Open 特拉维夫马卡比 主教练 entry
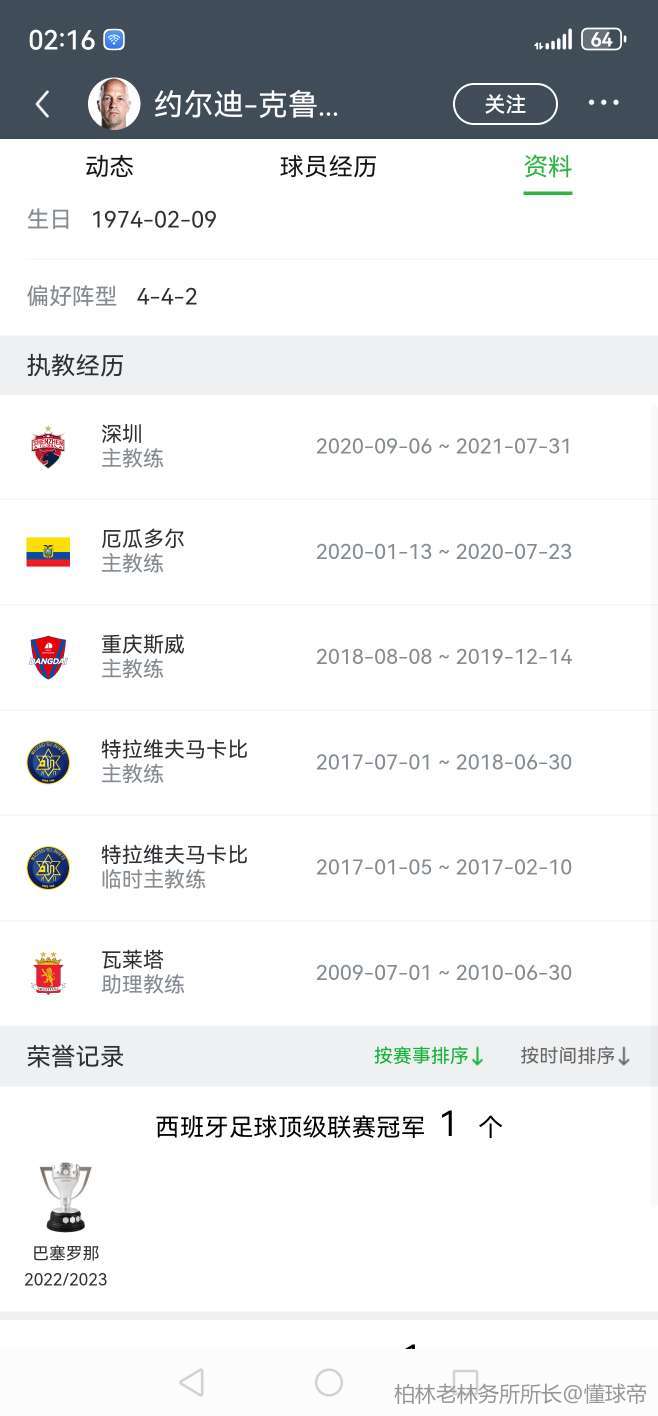This screenshot has width=658, height=1416. [328, 762]
